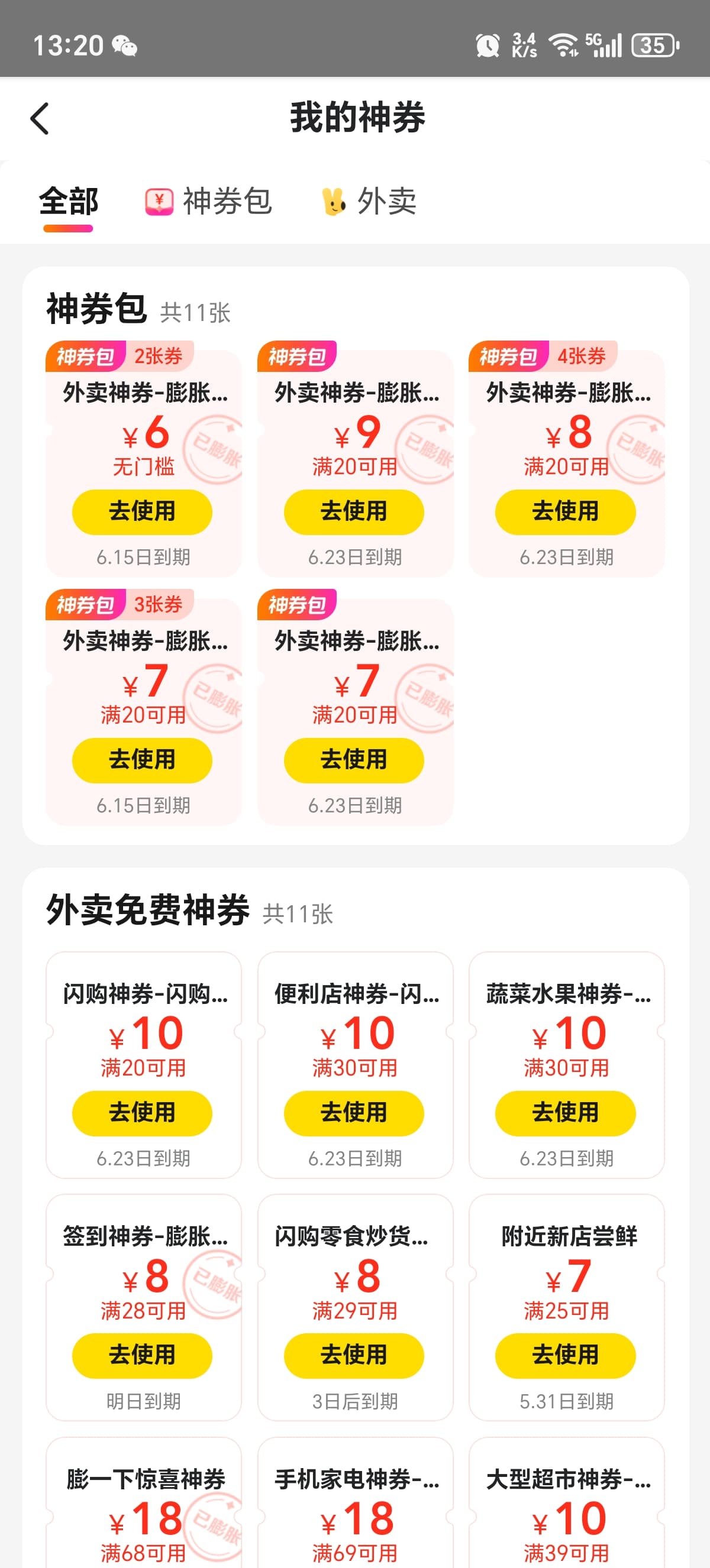Open the 膨一下惊喜神券 ¥18 coupon card

point(144,1503)
